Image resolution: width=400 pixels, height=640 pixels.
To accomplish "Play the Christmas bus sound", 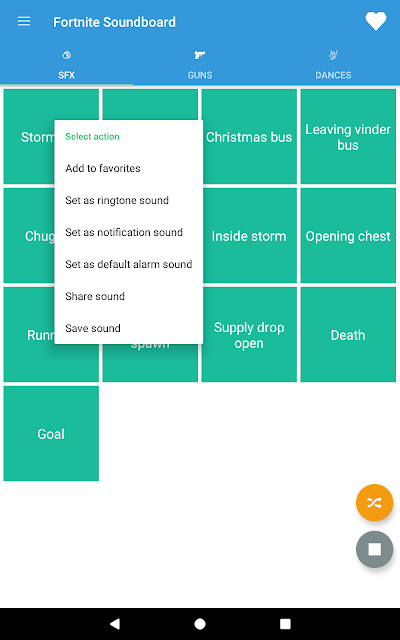I will (x=249, y=137).
